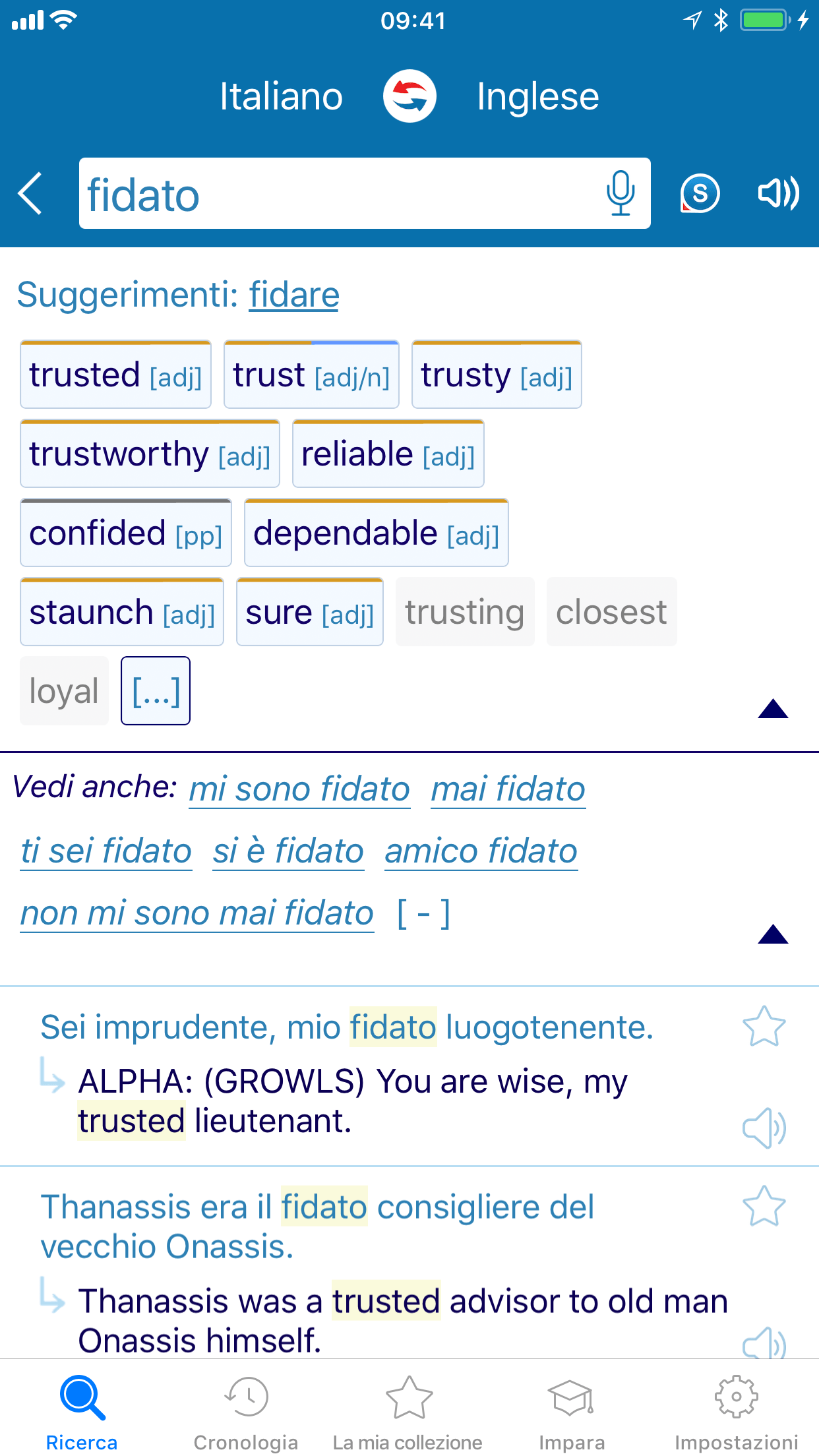Viewport: 819px width, 1456px height.
Task: Start voice input with the microphone
Action: (x=620, y=193)
